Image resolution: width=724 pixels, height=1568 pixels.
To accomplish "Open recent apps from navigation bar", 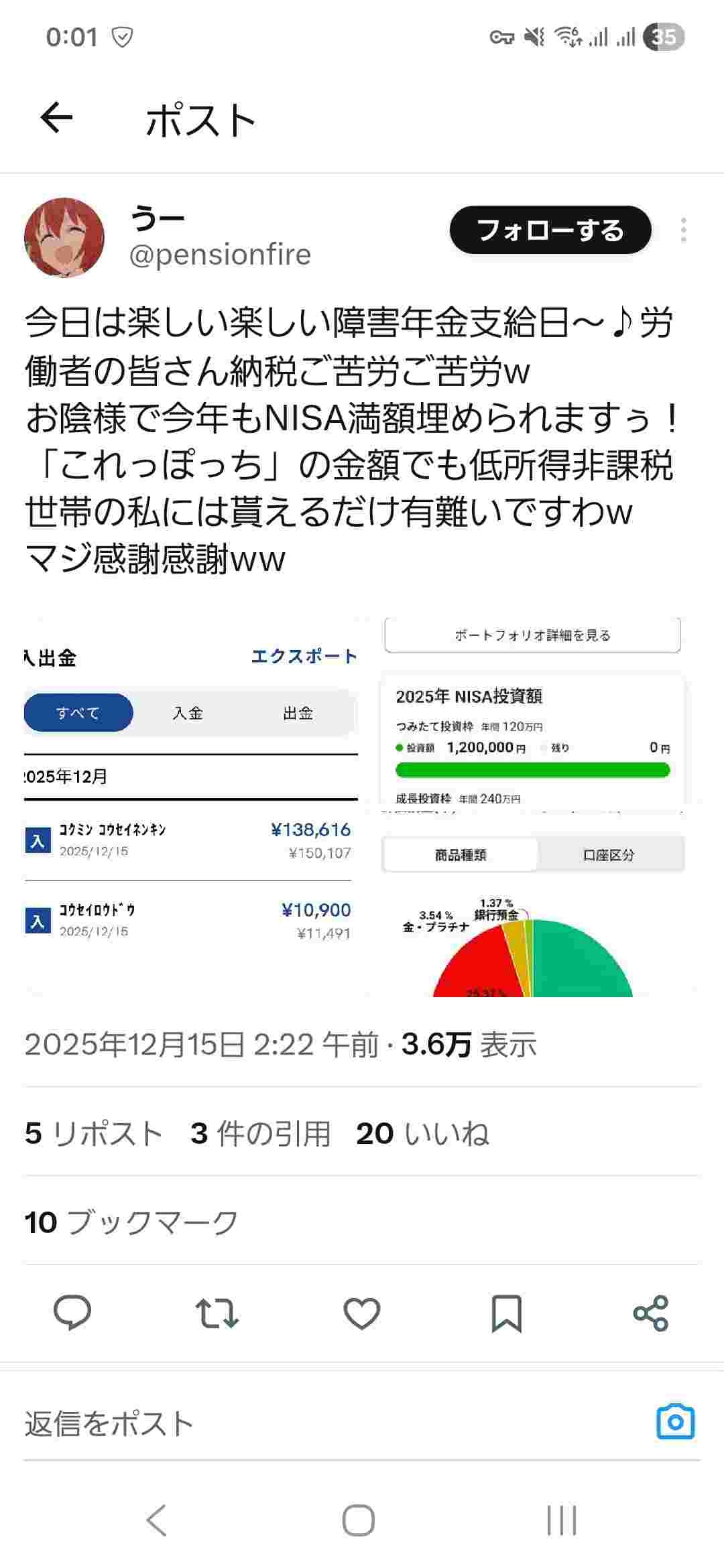I will 561,1520.
